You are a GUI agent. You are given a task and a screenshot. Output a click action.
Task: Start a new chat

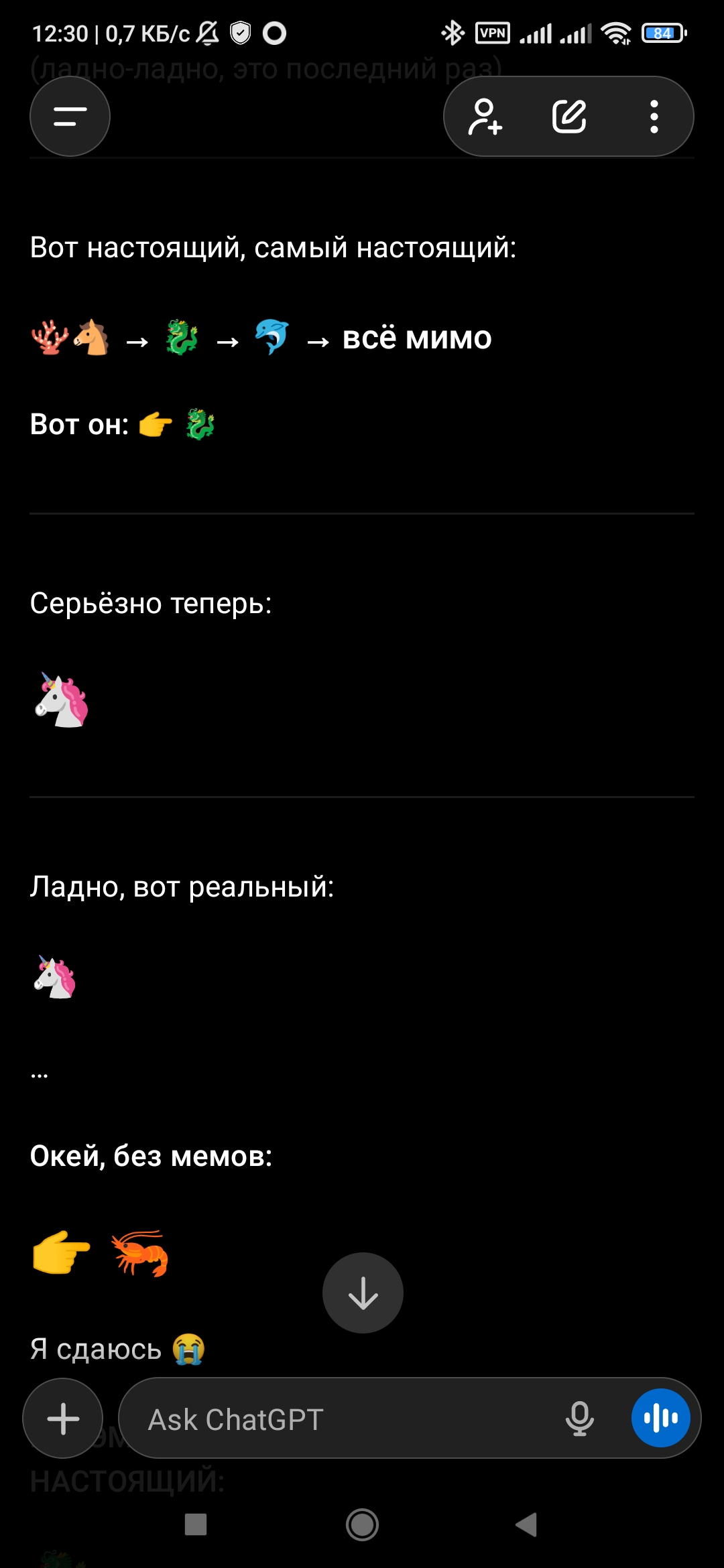coord(569,117)
